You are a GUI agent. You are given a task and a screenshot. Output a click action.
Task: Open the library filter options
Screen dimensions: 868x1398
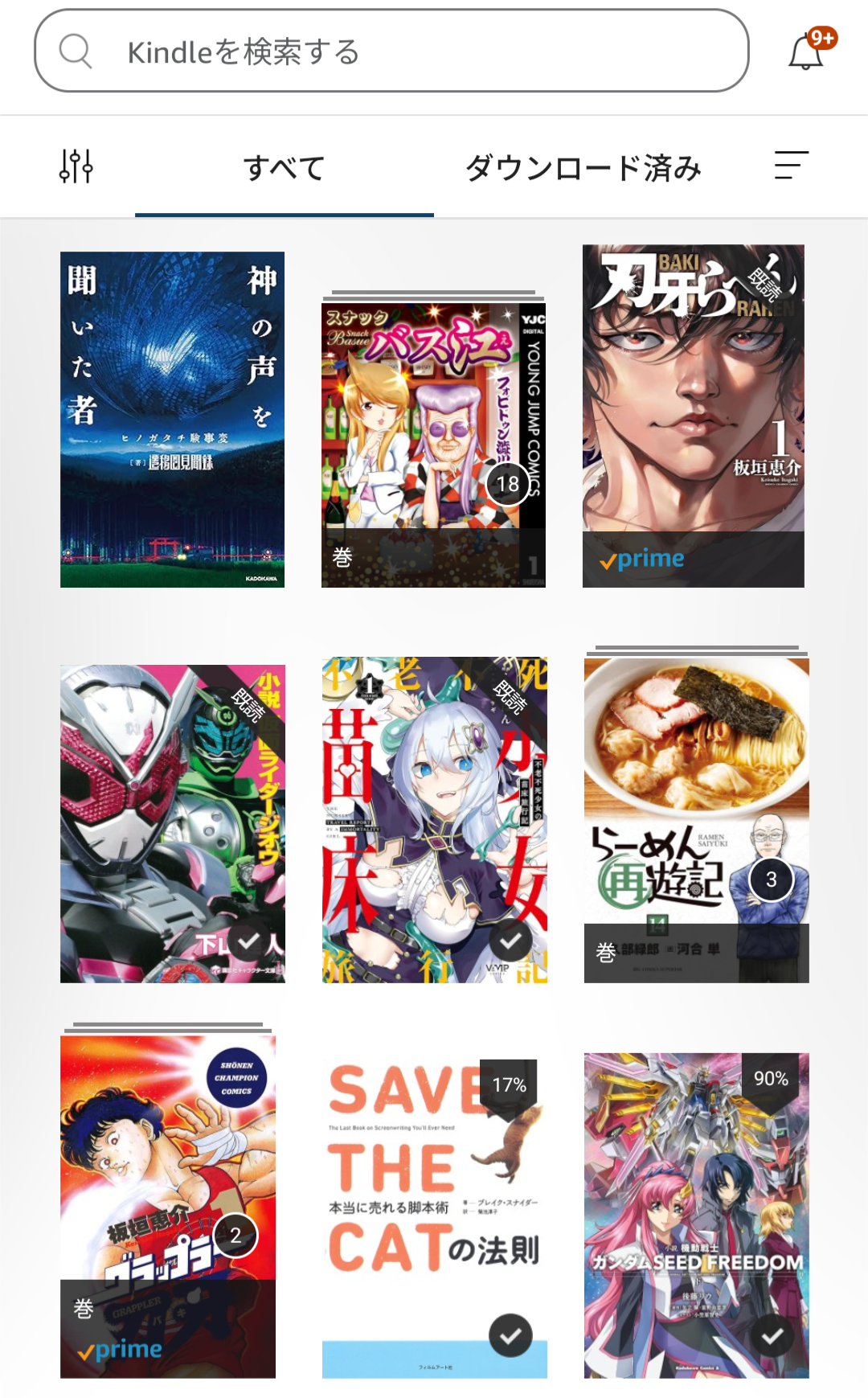pyautogui.click(x=76, y=166)
